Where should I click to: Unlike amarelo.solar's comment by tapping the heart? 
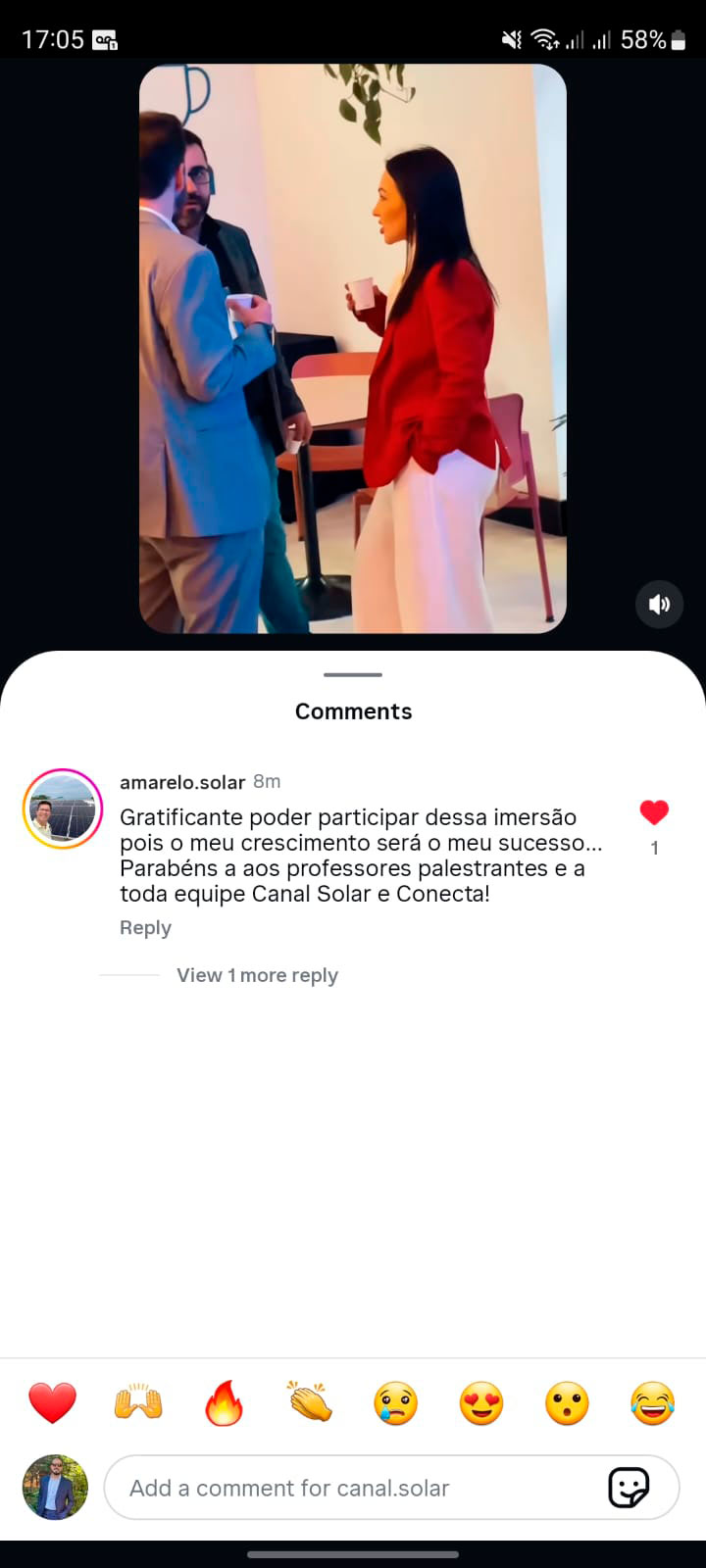(x=654, y=811)
